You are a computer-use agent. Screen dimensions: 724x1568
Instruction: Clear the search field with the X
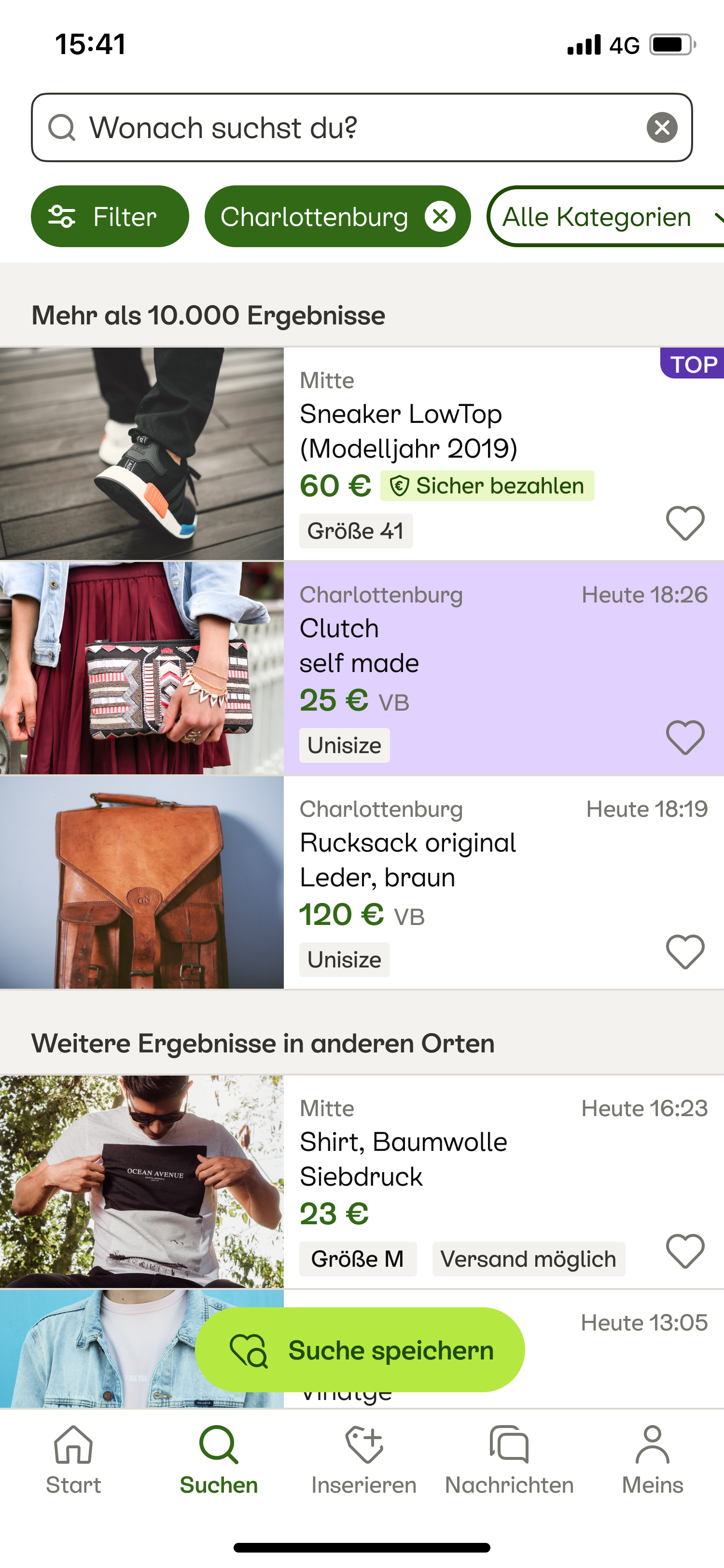click(662, 127)
